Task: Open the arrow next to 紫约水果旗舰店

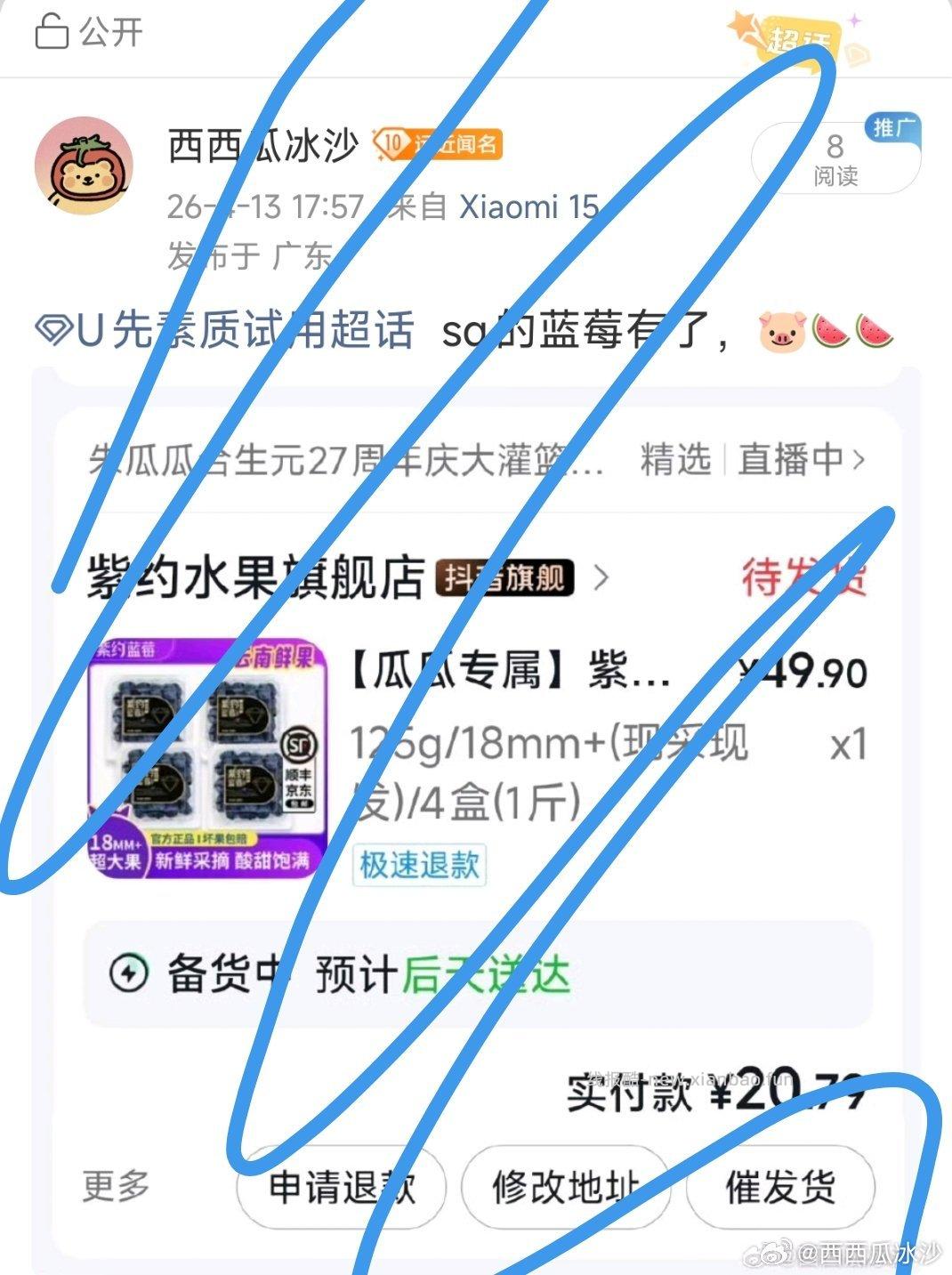Action: point(602,577)
